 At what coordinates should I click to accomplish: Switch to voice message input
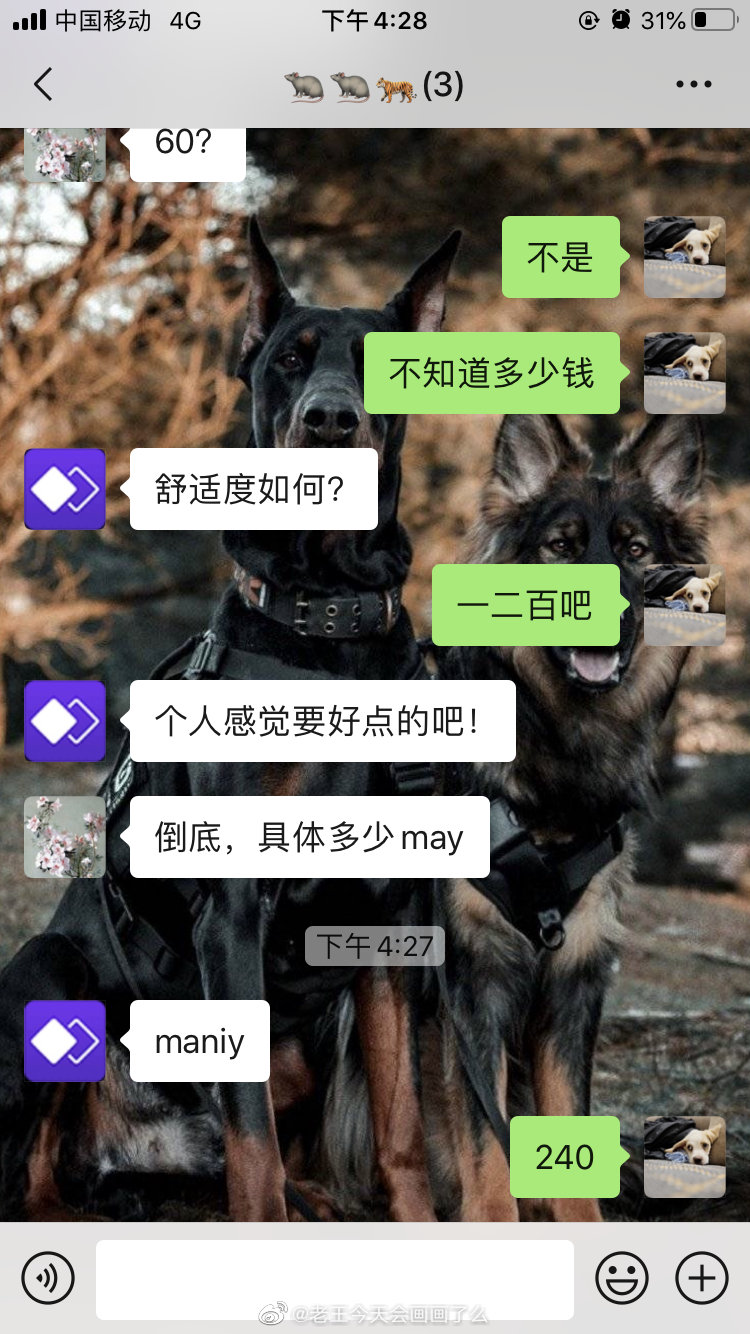[x=48, y=1278]
